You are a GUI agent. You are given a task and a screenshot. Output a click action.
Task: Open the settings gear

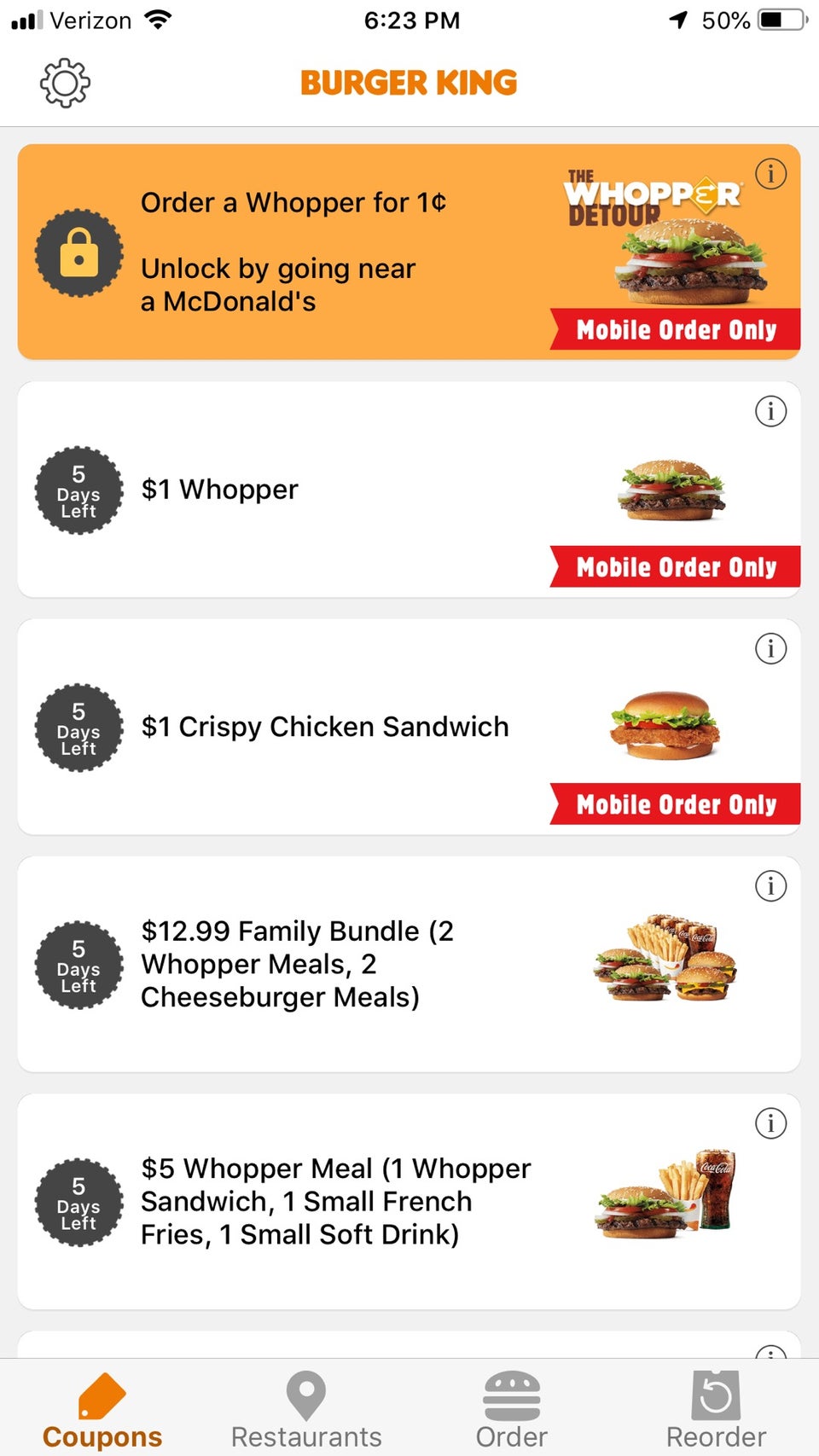65,83
